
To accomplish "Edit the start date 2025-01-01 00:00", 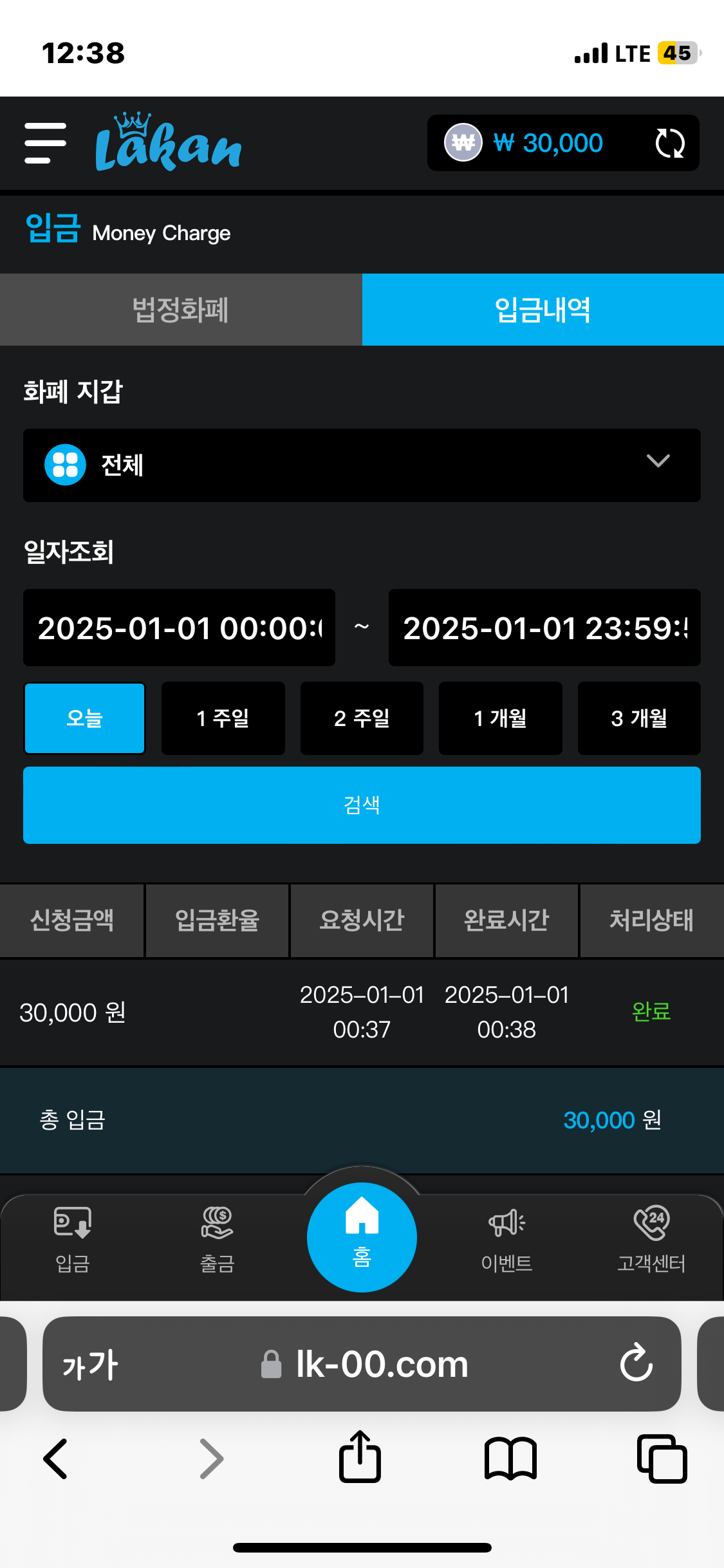I will (x=179, y=628).
